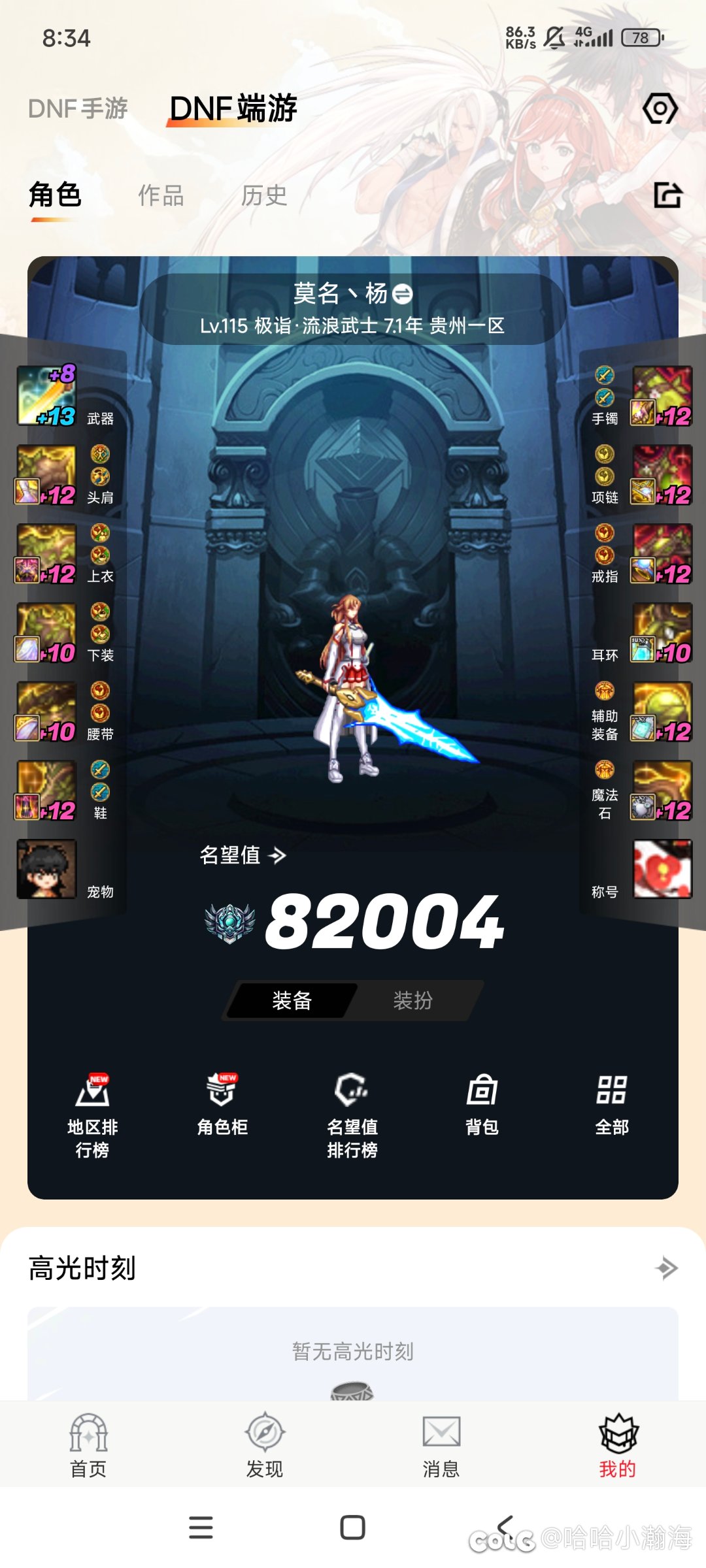The height and width of the screenshot is (1568, 706).
Task: Open 地区排行榜
Action: [92, 1115]
